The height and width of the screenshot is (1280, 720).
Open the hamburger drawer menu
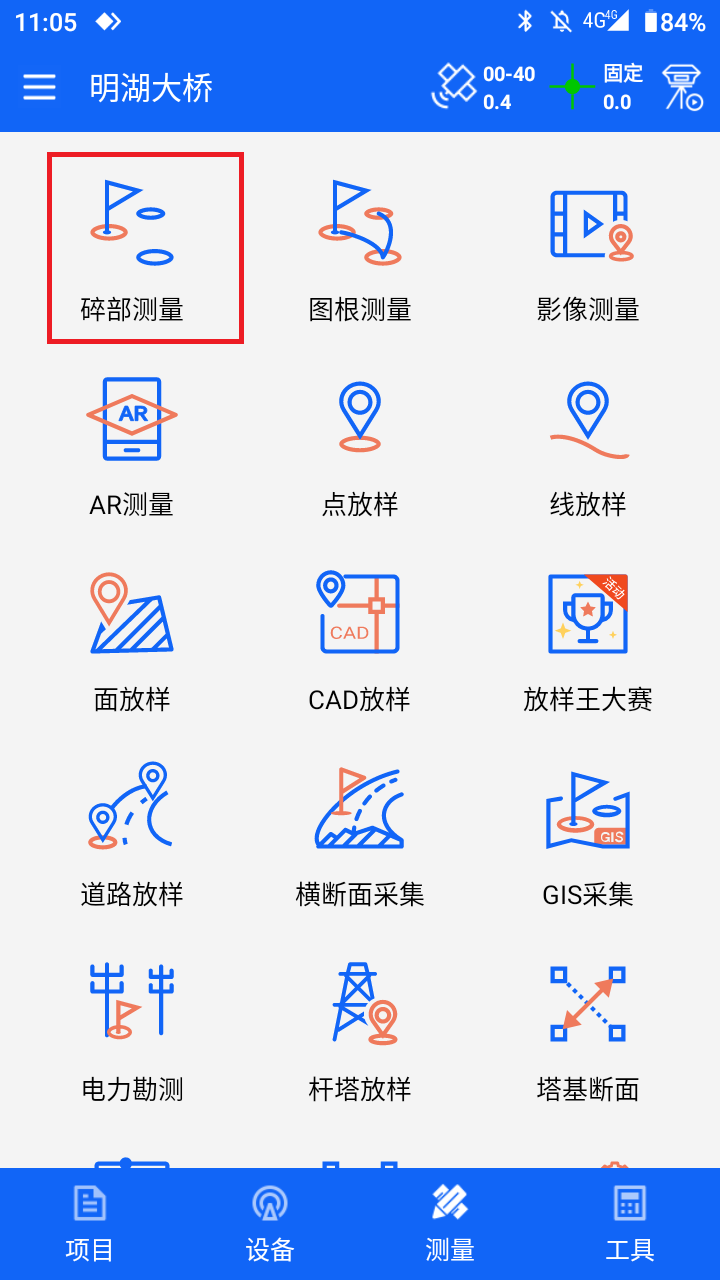[40, 88]
